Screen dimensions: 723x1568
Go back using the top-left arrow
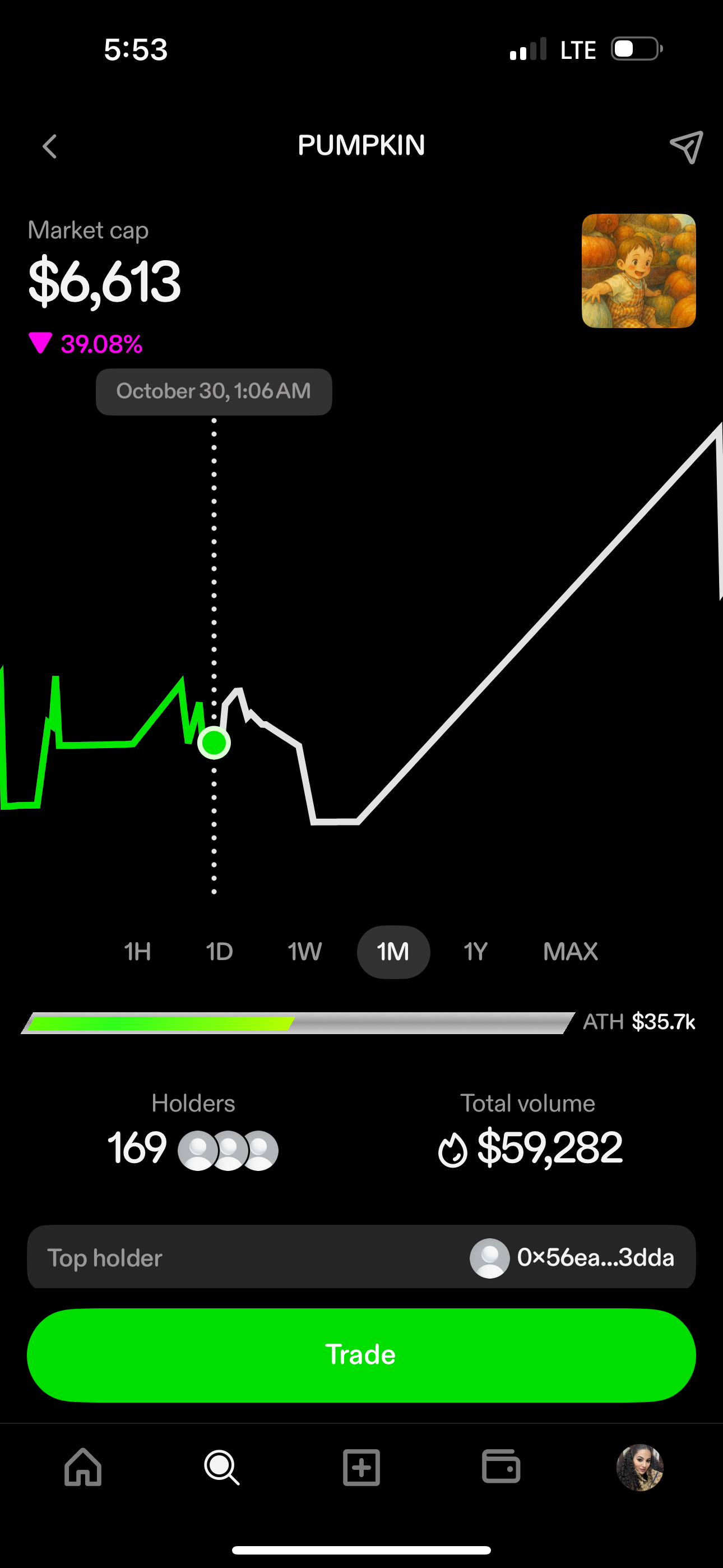click(x=50, y=146)
